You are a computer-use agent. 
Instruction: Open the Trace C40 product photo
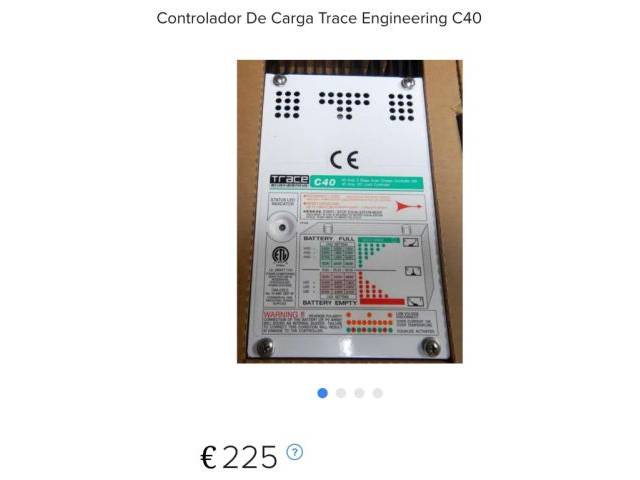pyautogui.click(x=350, y=211)
